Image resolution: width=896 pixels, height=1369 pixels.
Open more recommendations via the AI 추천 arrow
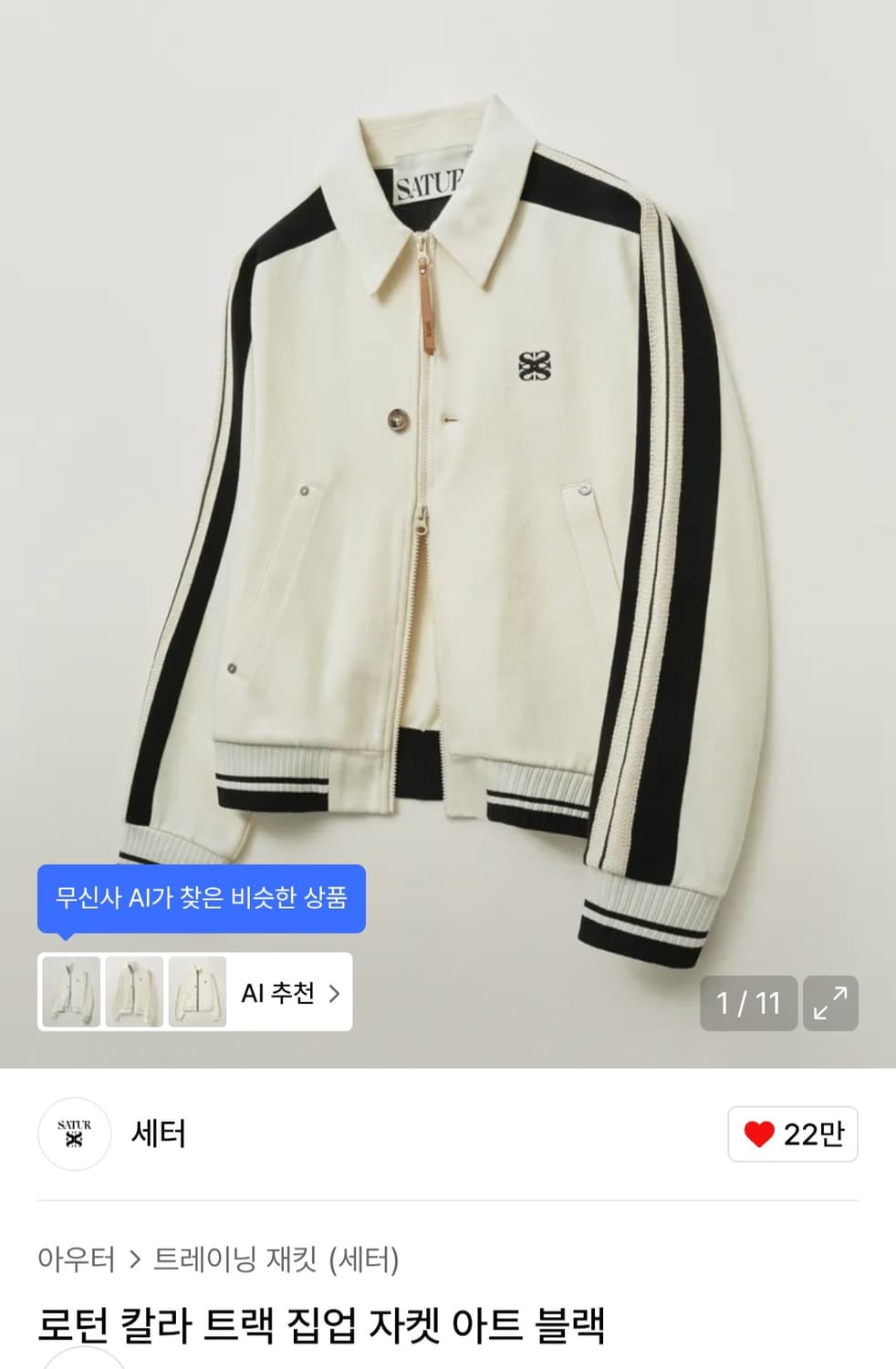pos(332,993)
